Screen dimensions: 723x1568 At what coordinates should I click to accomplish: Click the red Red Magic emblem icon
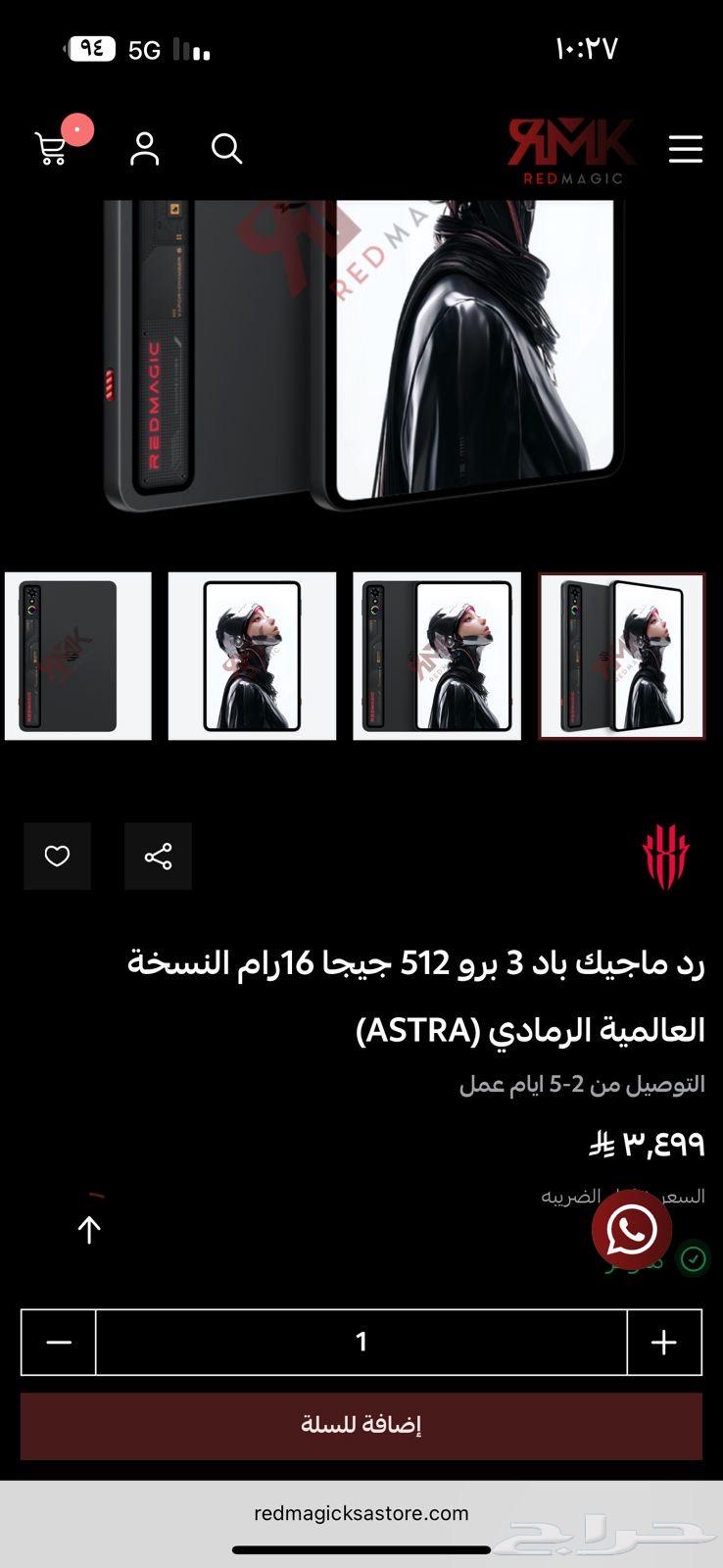click(x=665, y=856)
